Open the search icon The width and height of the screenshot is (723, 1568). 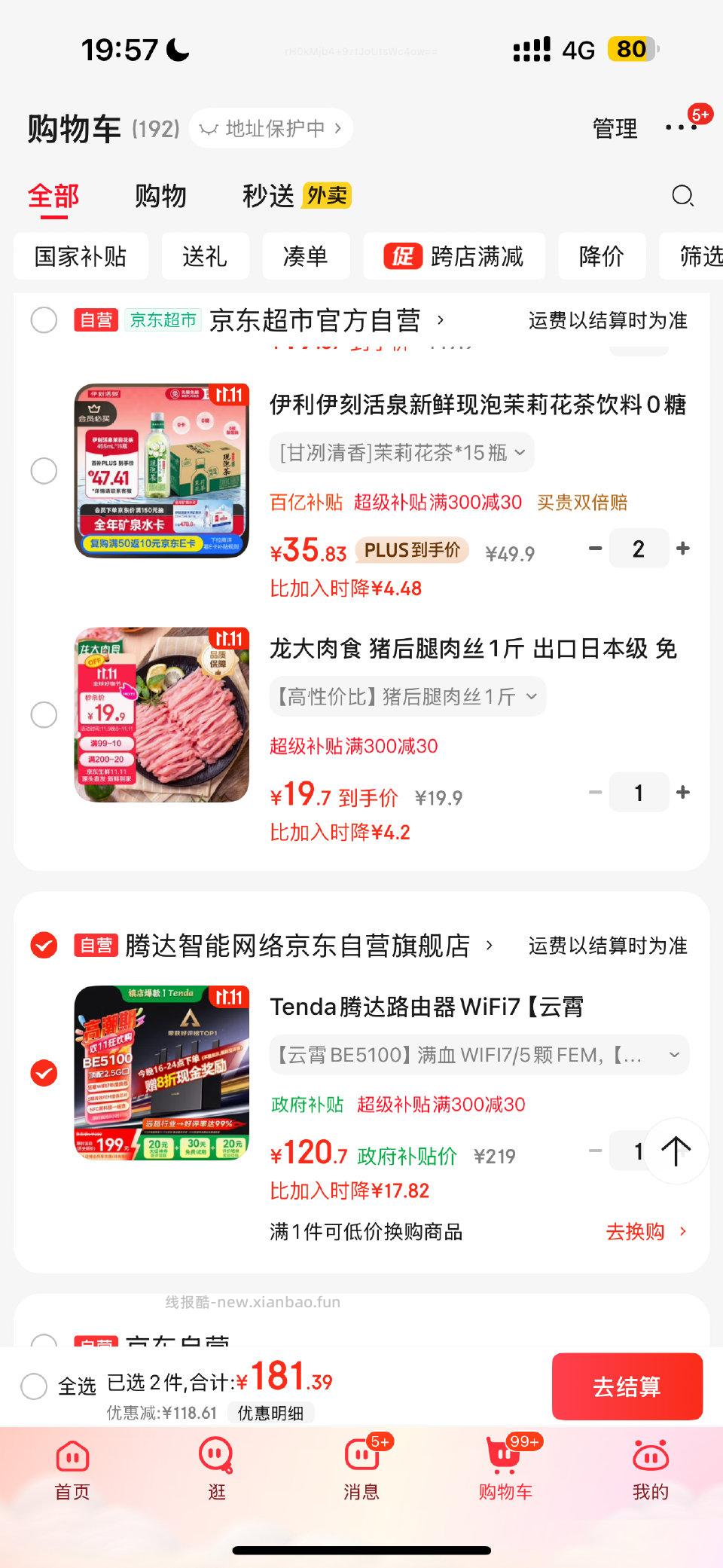tap(682, 197)
